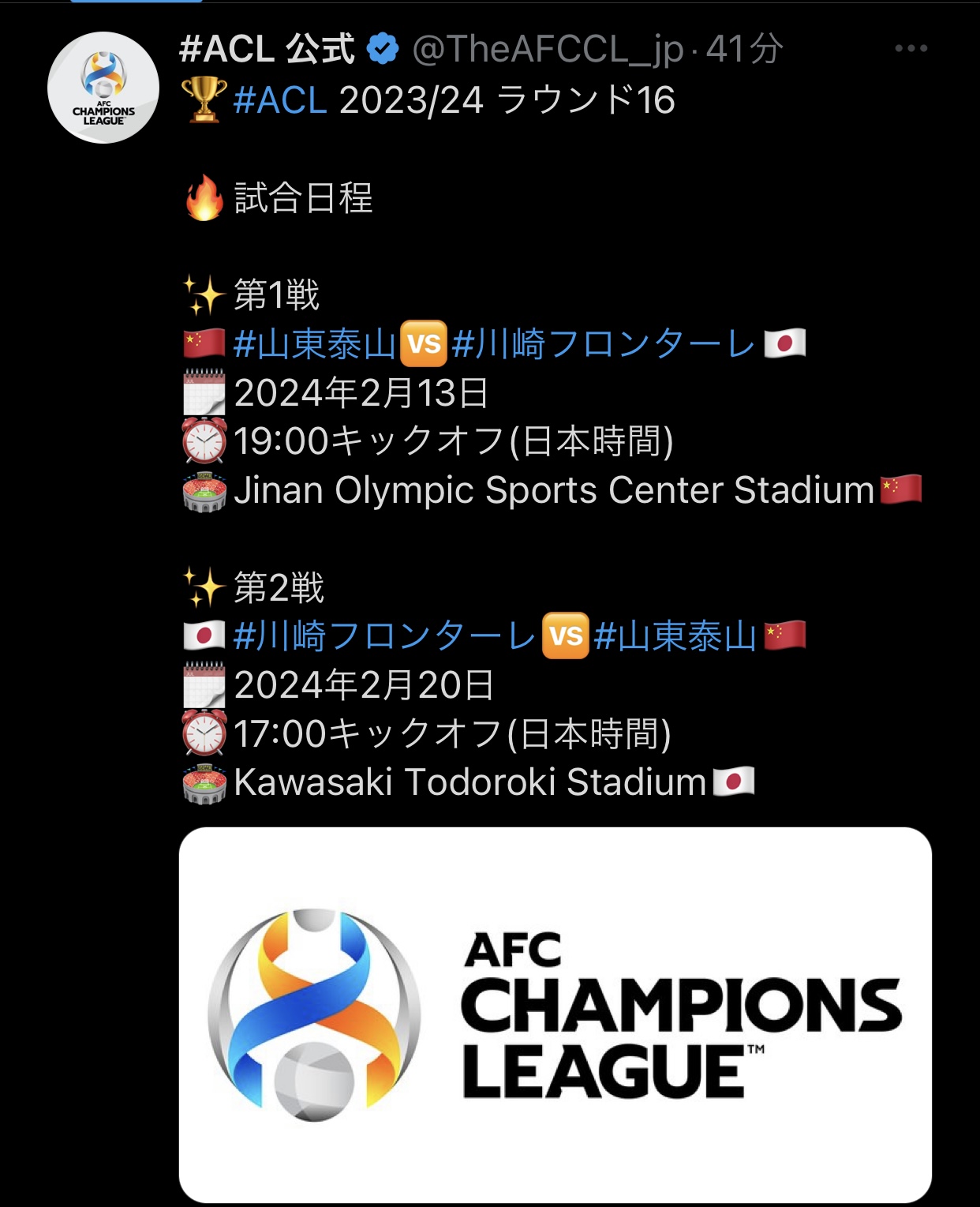Open the tweet's three-dot overflow menu
Image resolution: width=980 pixels, height=1207 pixels.
click(x=911, y=49)
